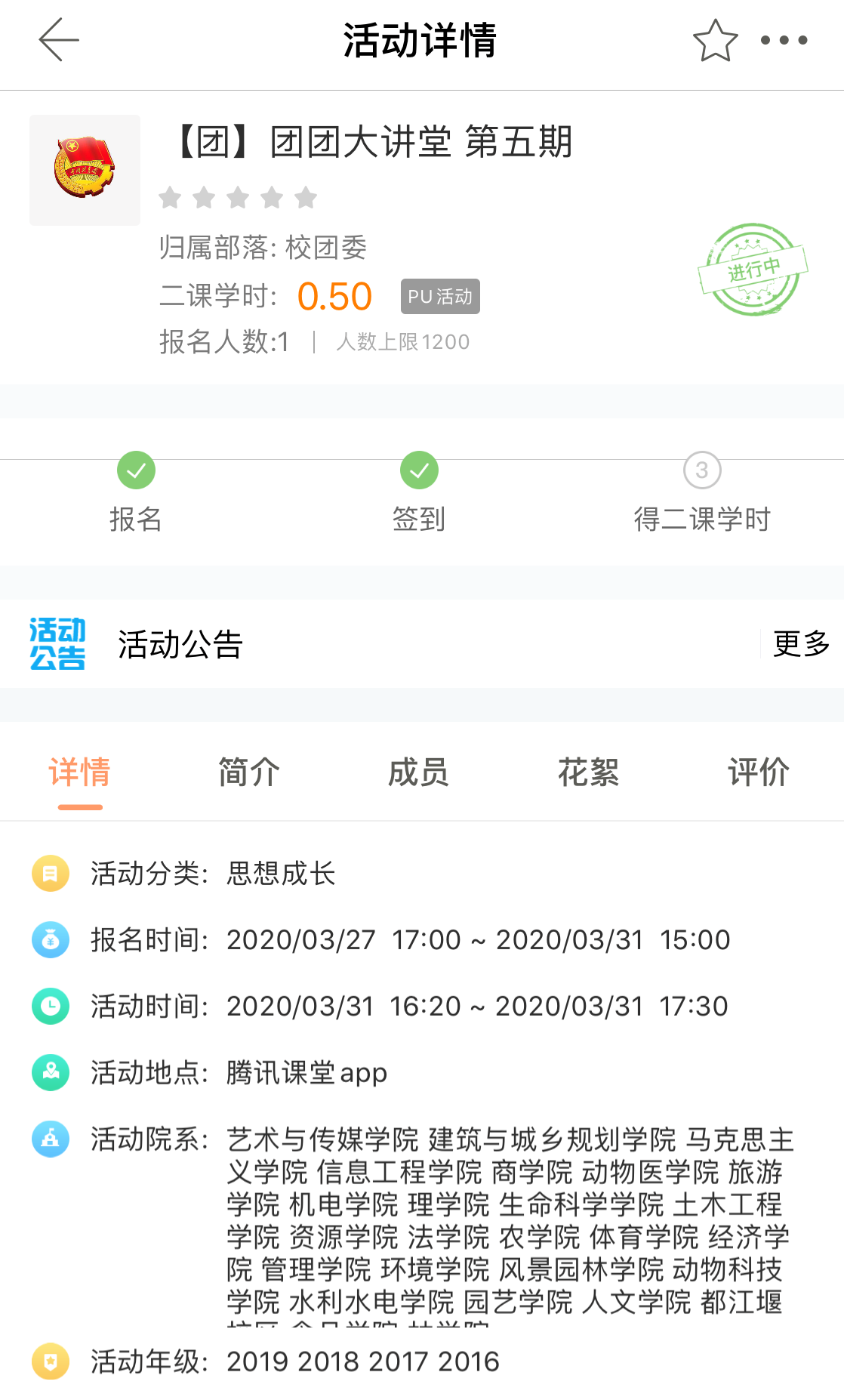Screen dimensions: 844x1400
Task: Select the 详情 tab
Action: pyautogui.click(x=80, y=772)
